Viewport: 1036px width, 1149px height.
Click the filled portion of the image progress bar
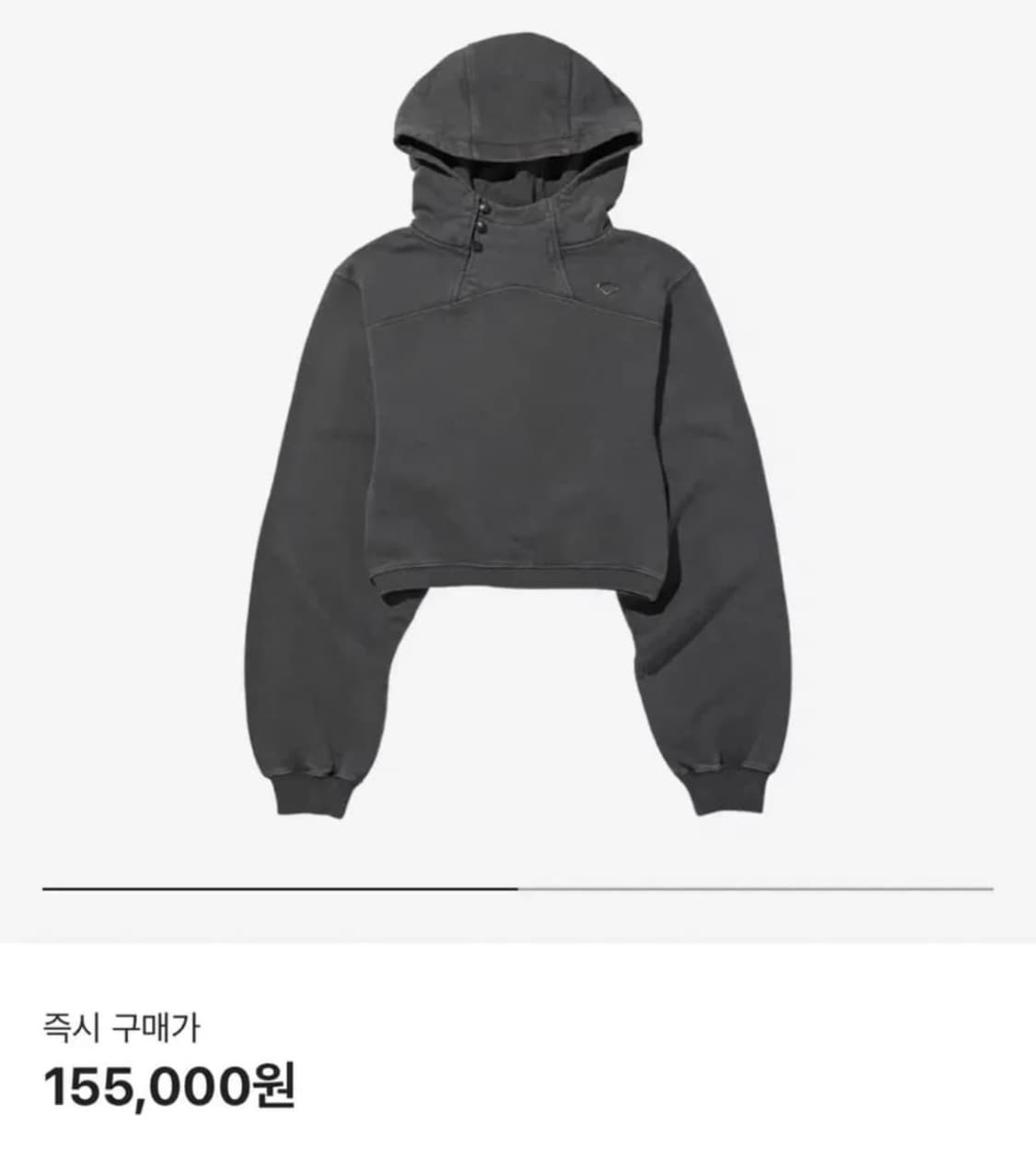click(276, 888)
